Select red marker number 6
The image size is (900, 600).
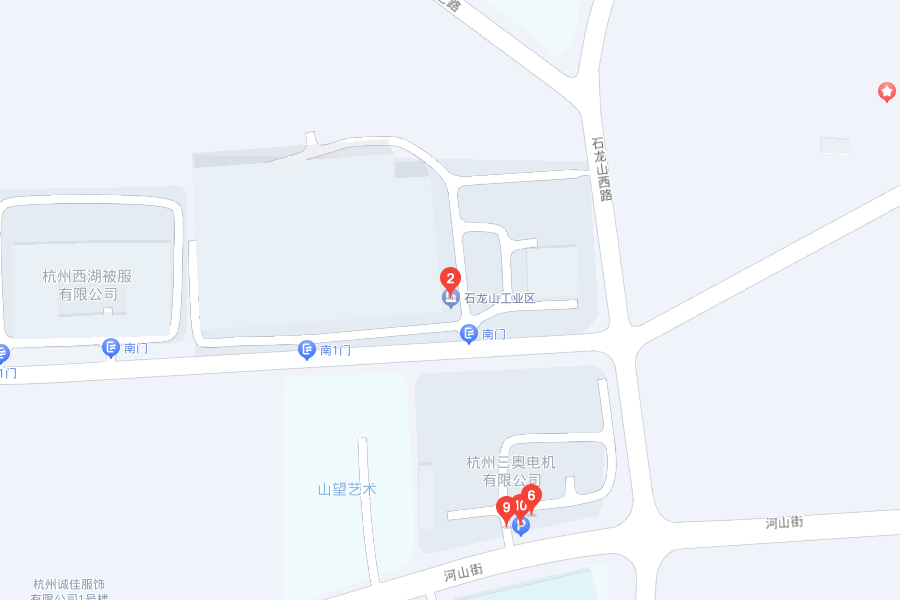(x=532, y=495)
